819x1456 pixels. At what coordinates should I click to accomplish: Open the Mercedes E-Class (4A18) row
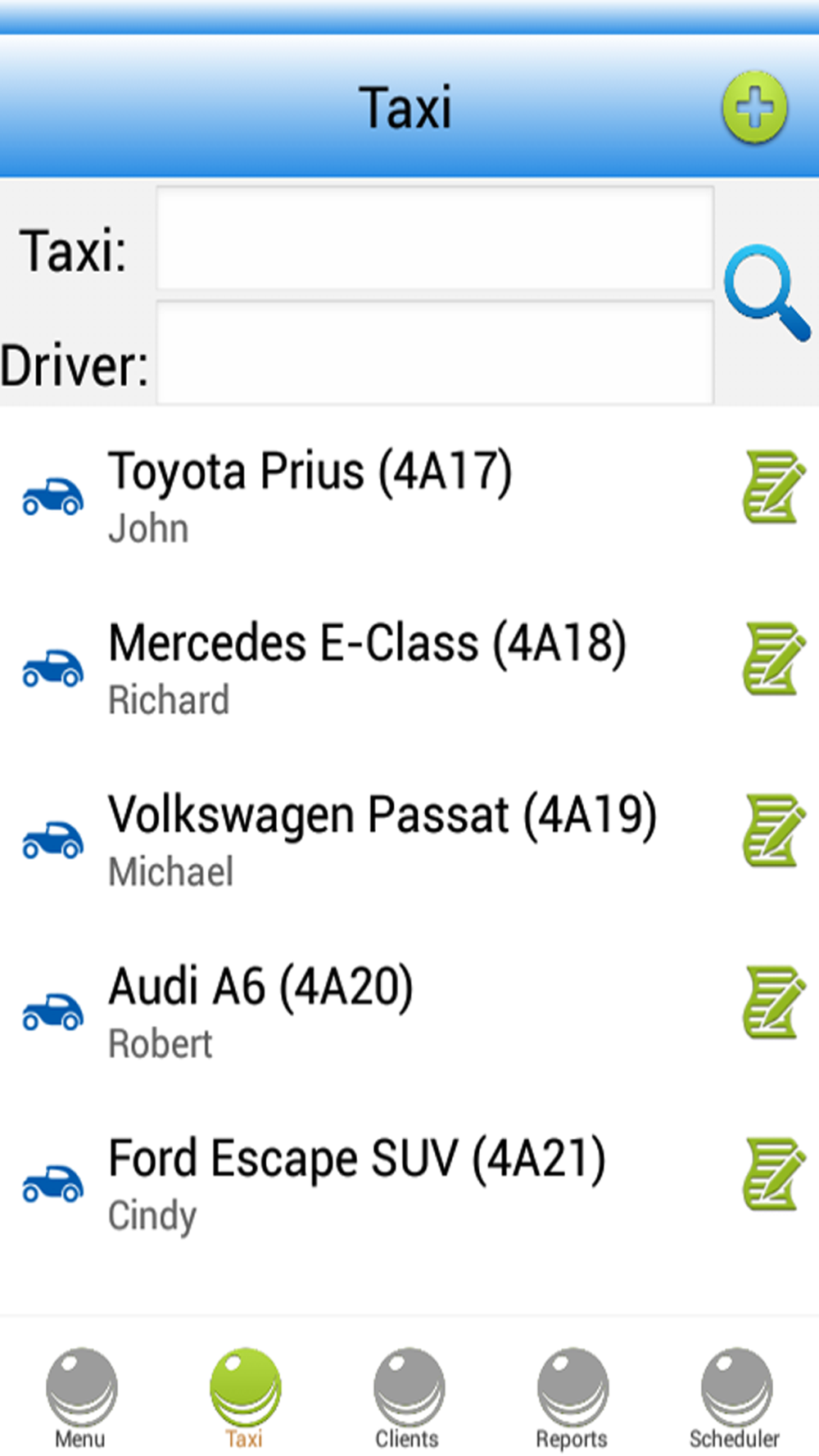point(409,667)
